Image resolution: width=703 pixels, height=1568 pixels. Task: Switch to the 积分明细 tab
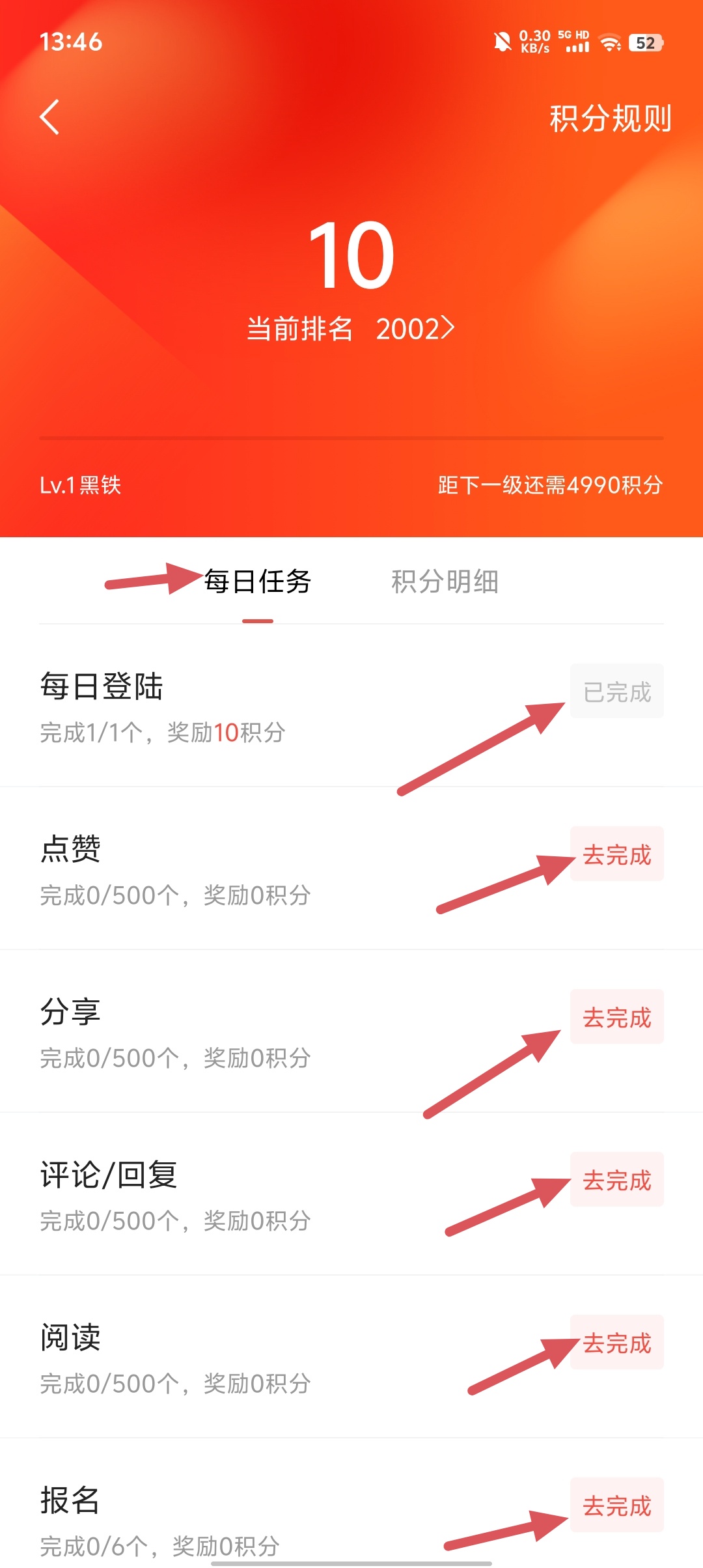click(445, 581)
